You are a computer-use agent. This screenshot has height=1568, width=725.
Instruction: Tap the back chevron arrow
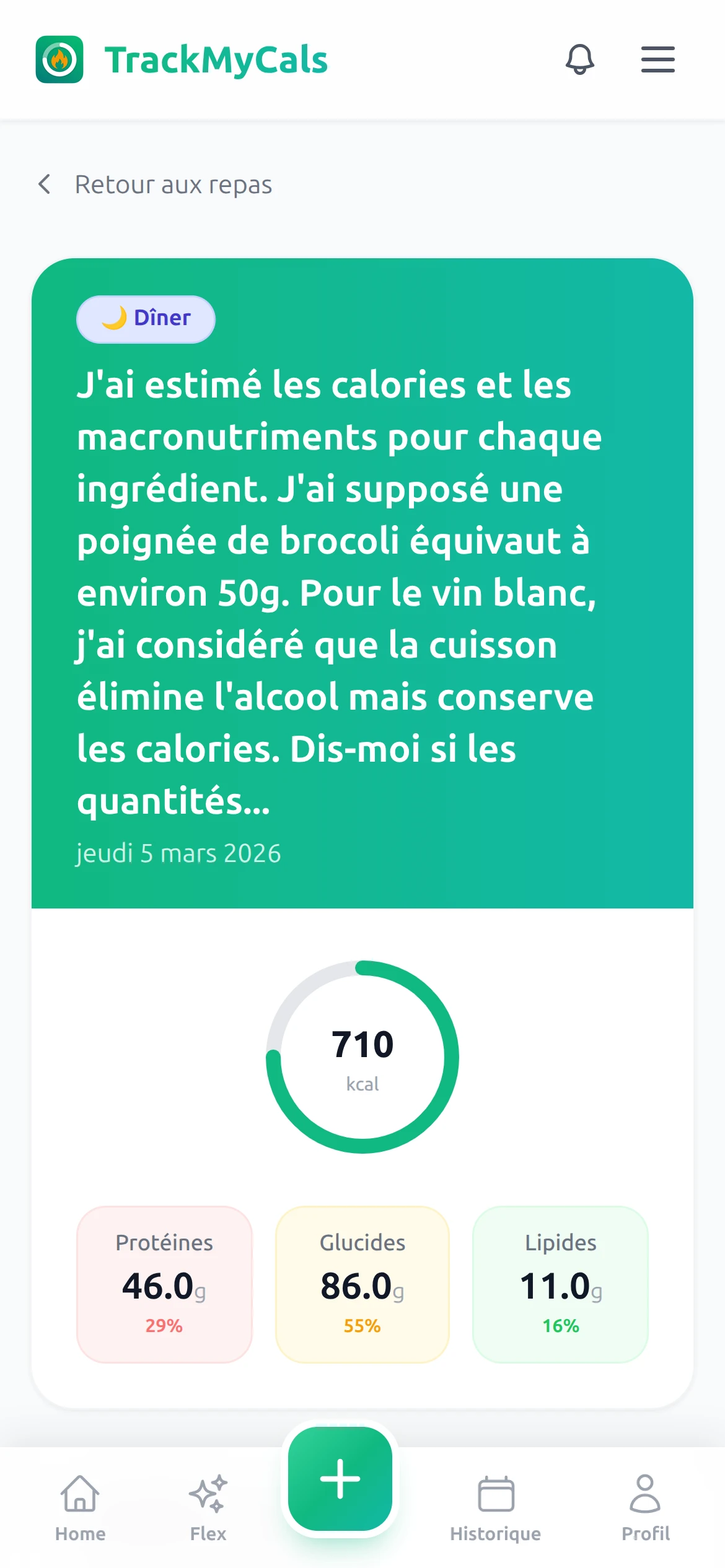pos(45,184)
